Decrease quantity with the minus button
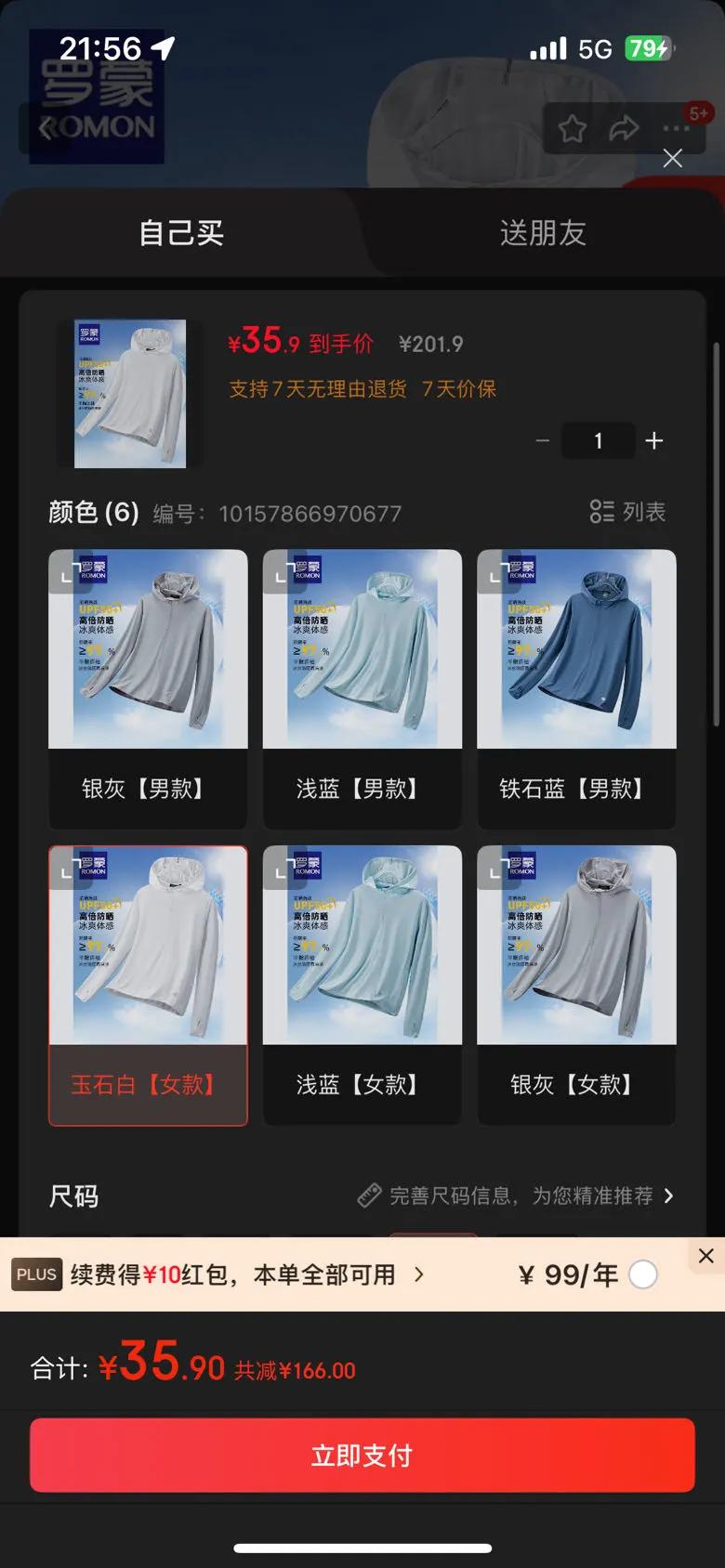 coord(543,440)
